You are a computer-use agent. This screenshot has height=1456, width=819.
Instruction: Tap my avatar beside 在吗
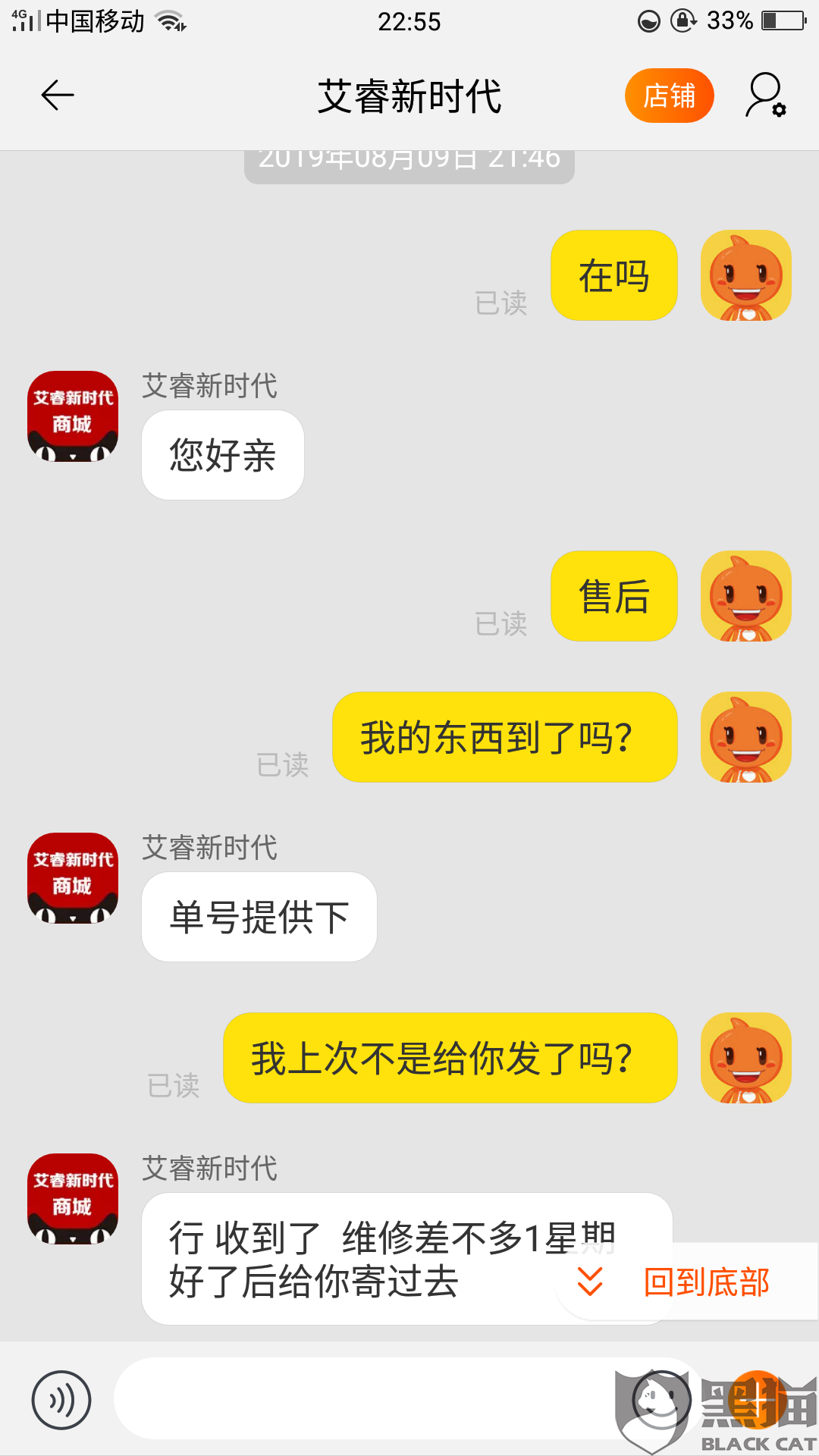[x=745, y=275]
